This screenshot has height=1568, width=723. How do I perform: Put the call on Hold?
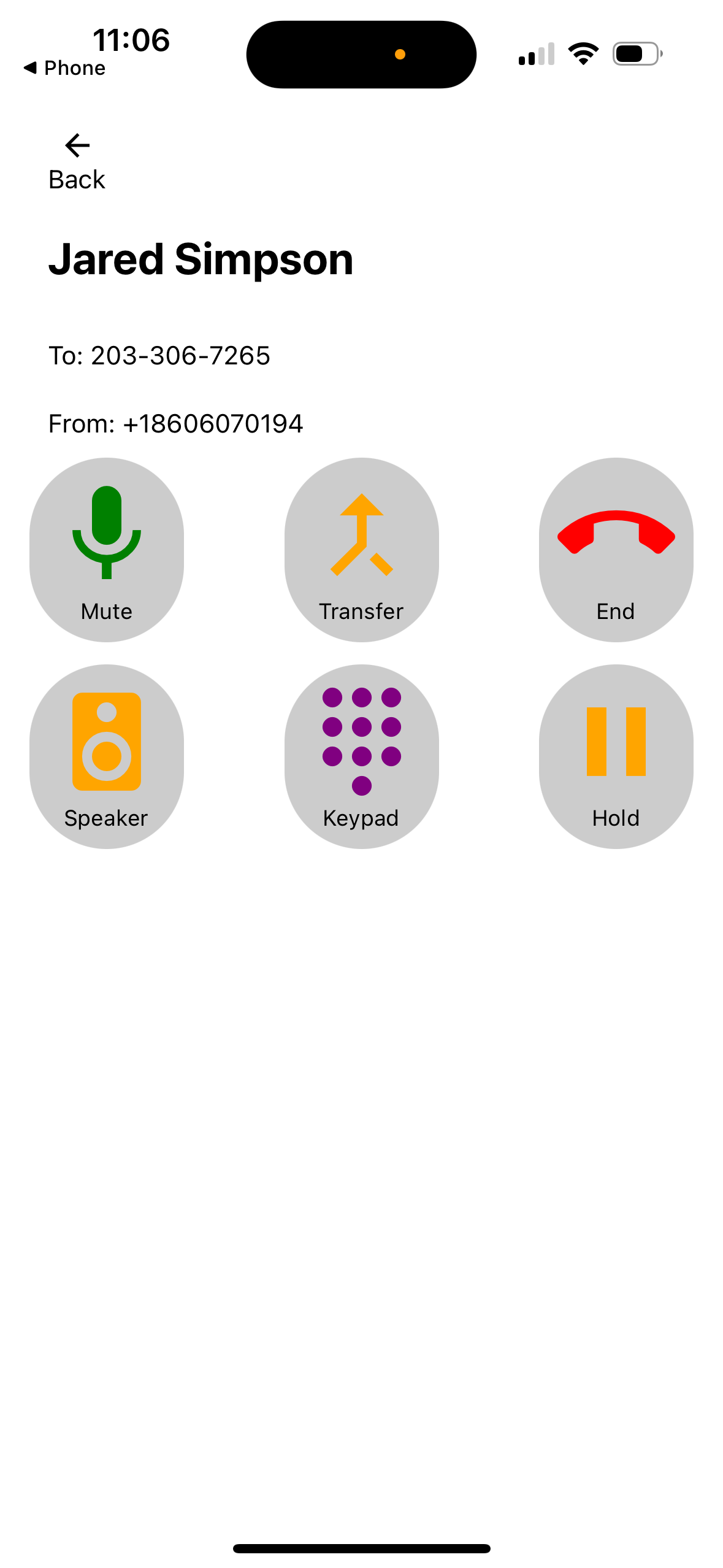coord(616,756)
